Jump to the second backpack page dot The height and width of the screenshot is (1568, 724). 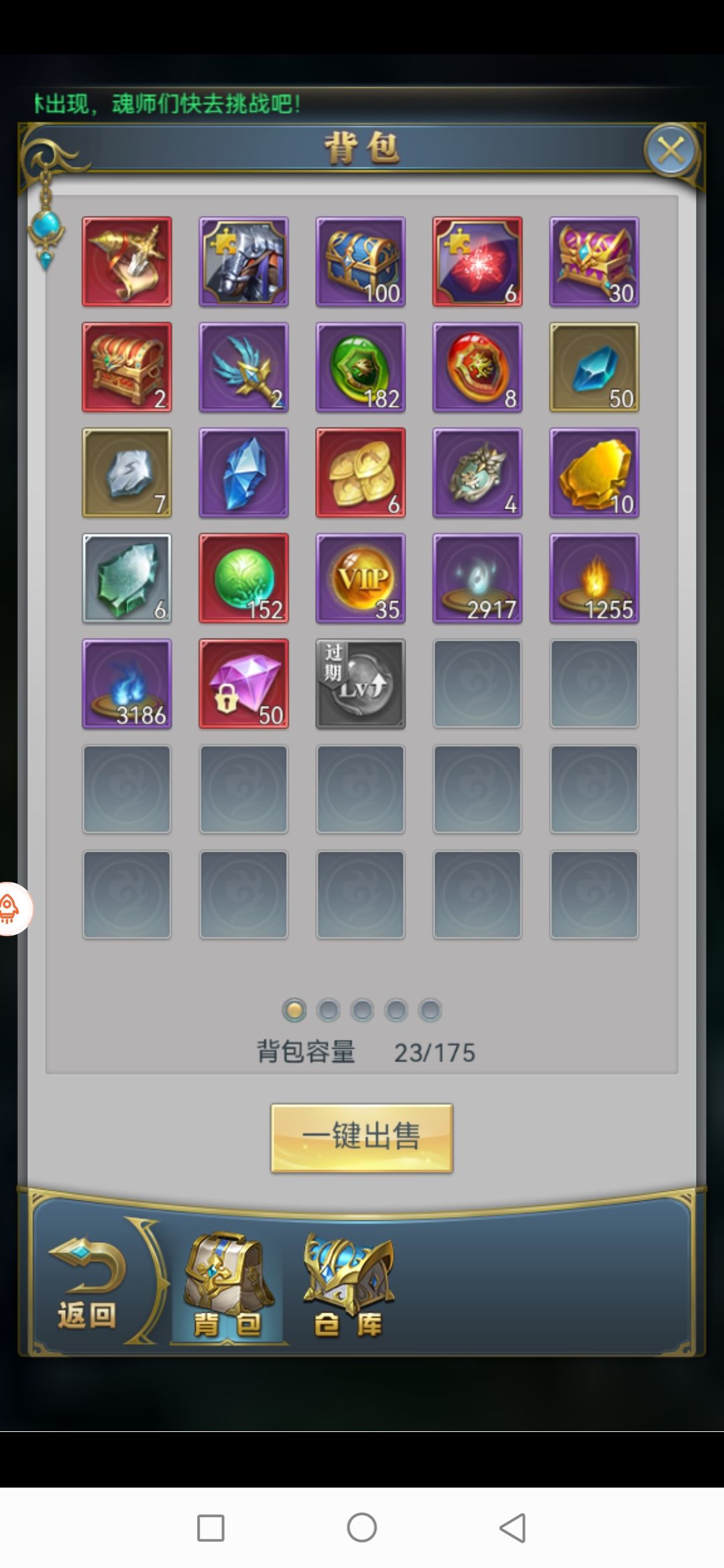coord(328,1010)
